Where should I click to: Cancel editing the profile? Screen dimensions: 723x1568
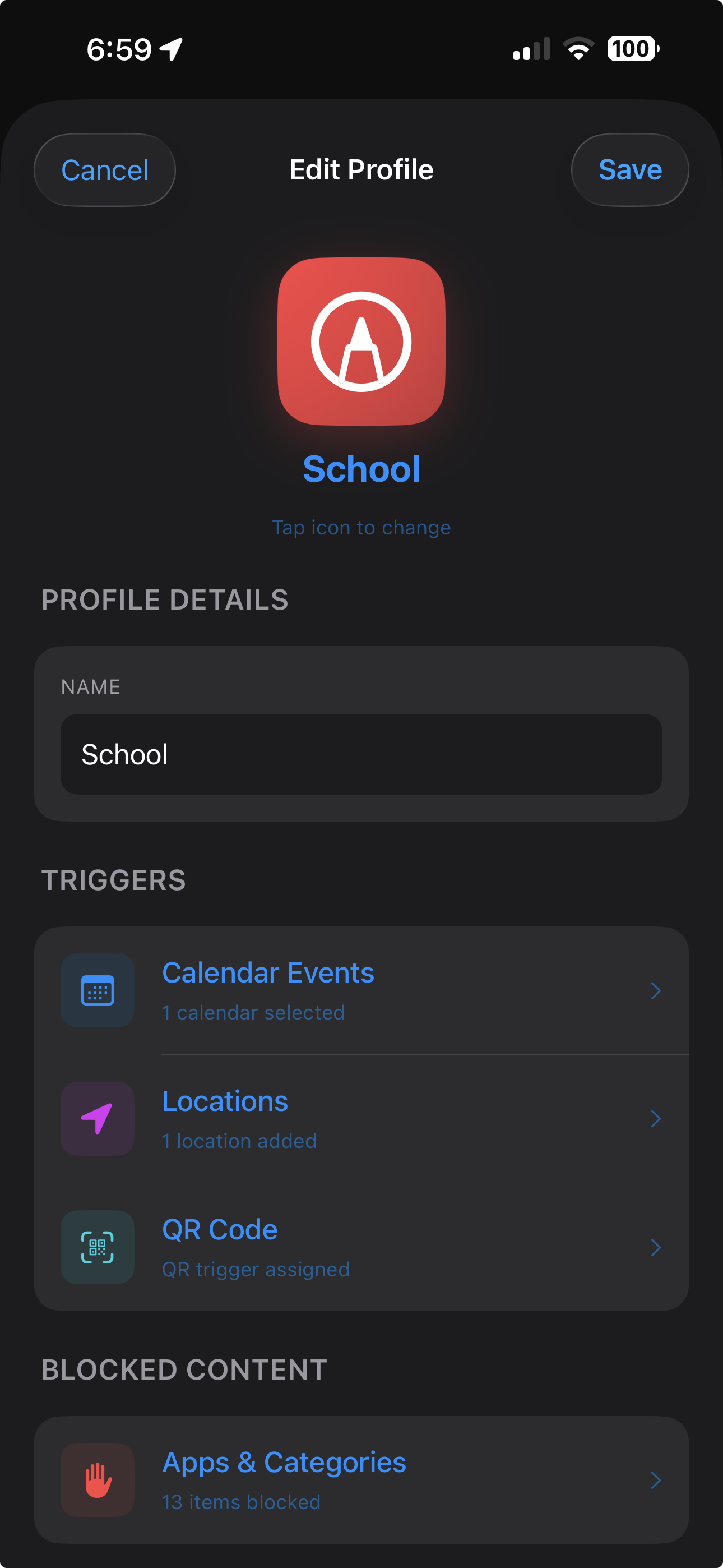[x=105, y=170]
